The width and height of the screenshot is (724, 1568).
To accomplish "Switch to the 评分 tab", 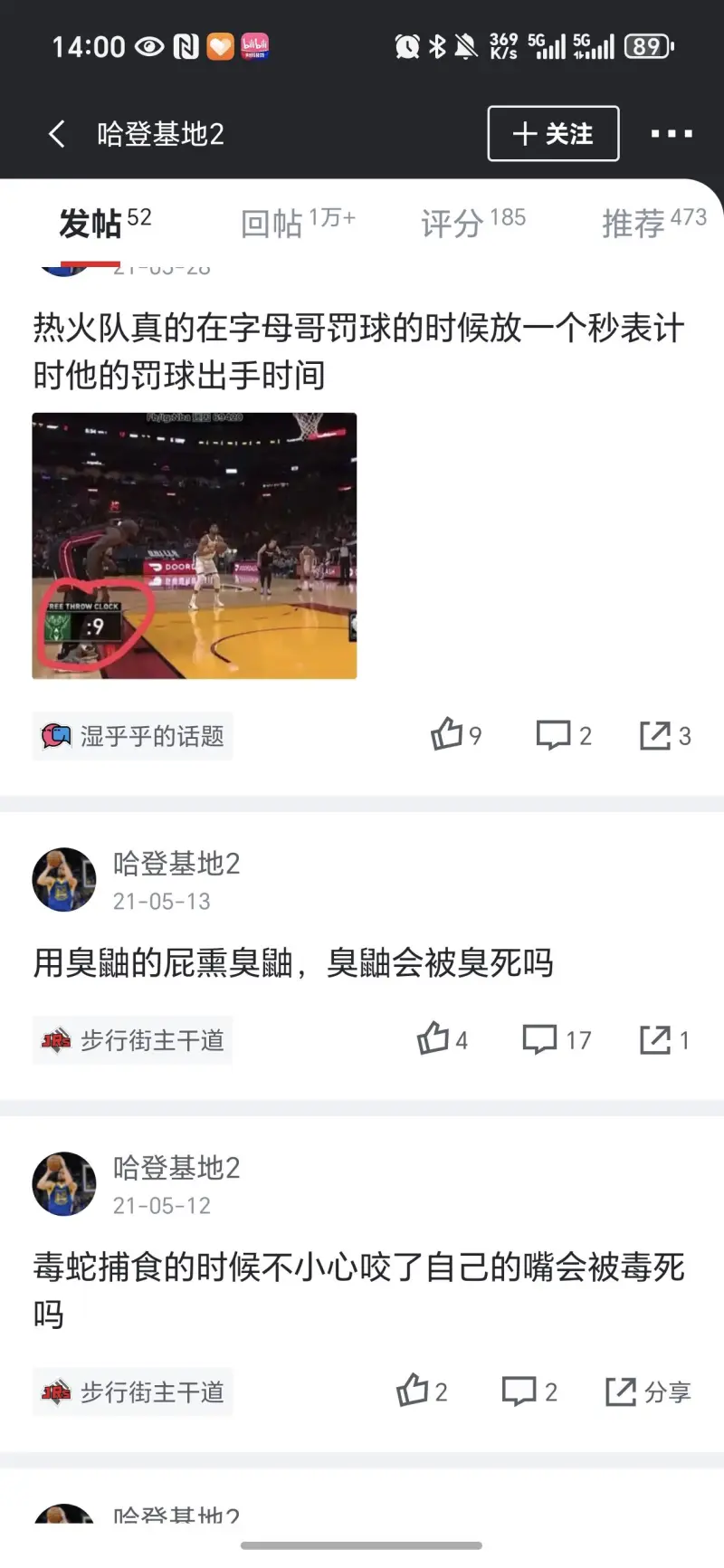I will pos(472,222).
